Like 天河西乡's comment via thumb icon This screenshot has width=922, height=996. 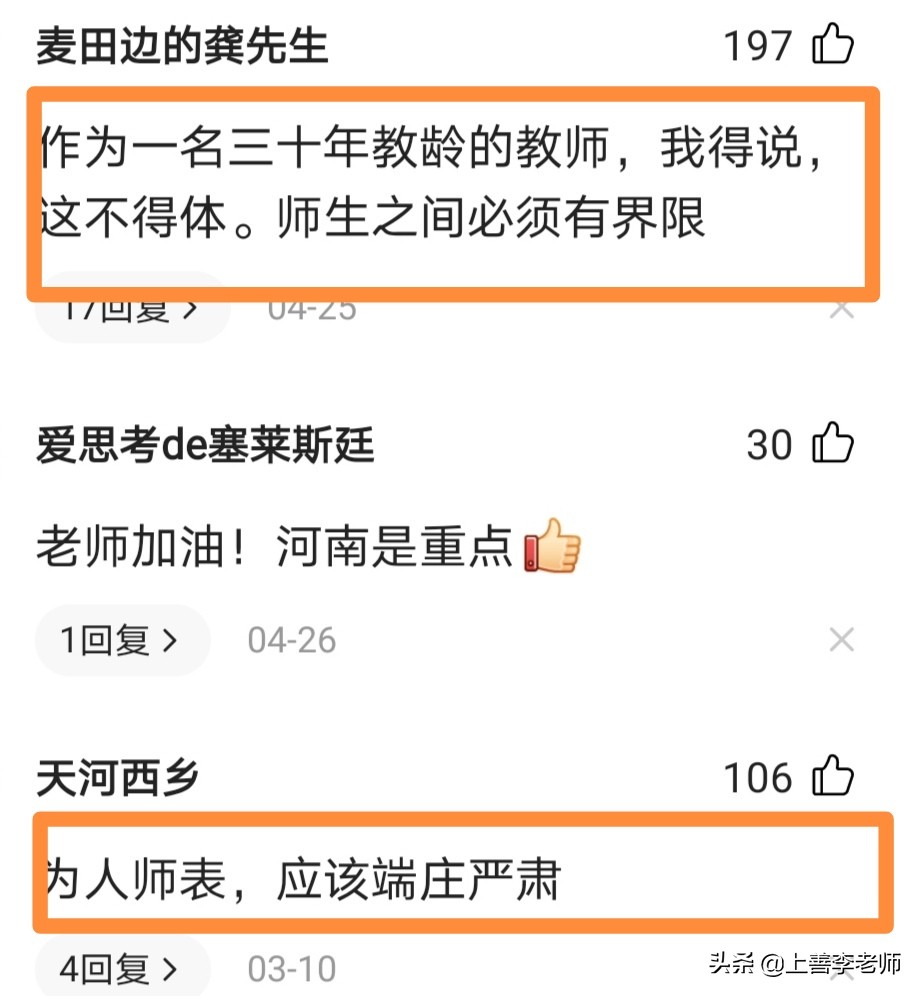(x=833, y=778)
